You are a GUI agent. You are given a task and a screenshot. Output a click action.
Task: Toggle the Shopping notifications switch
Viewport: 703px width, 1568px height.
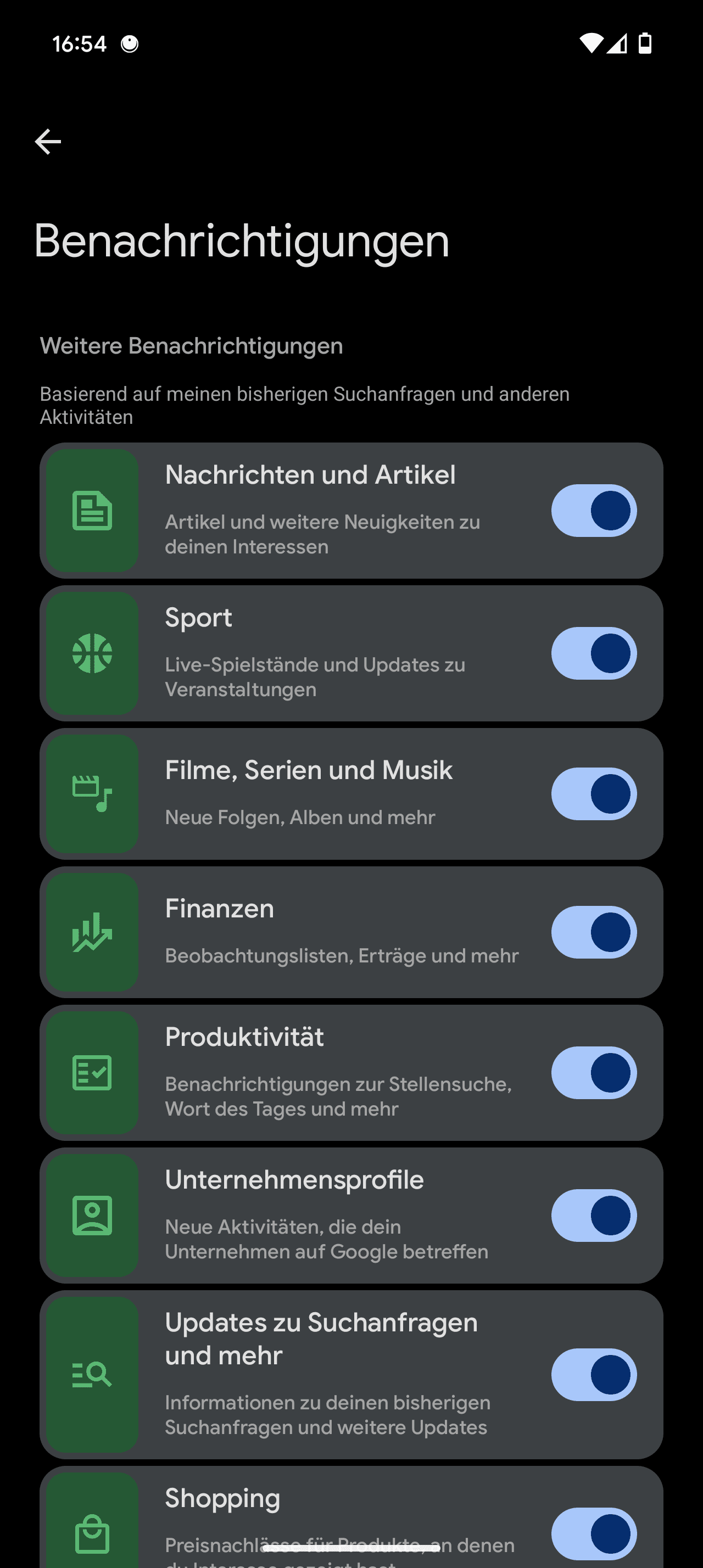pyautogui.click(x=594, y=1533)
